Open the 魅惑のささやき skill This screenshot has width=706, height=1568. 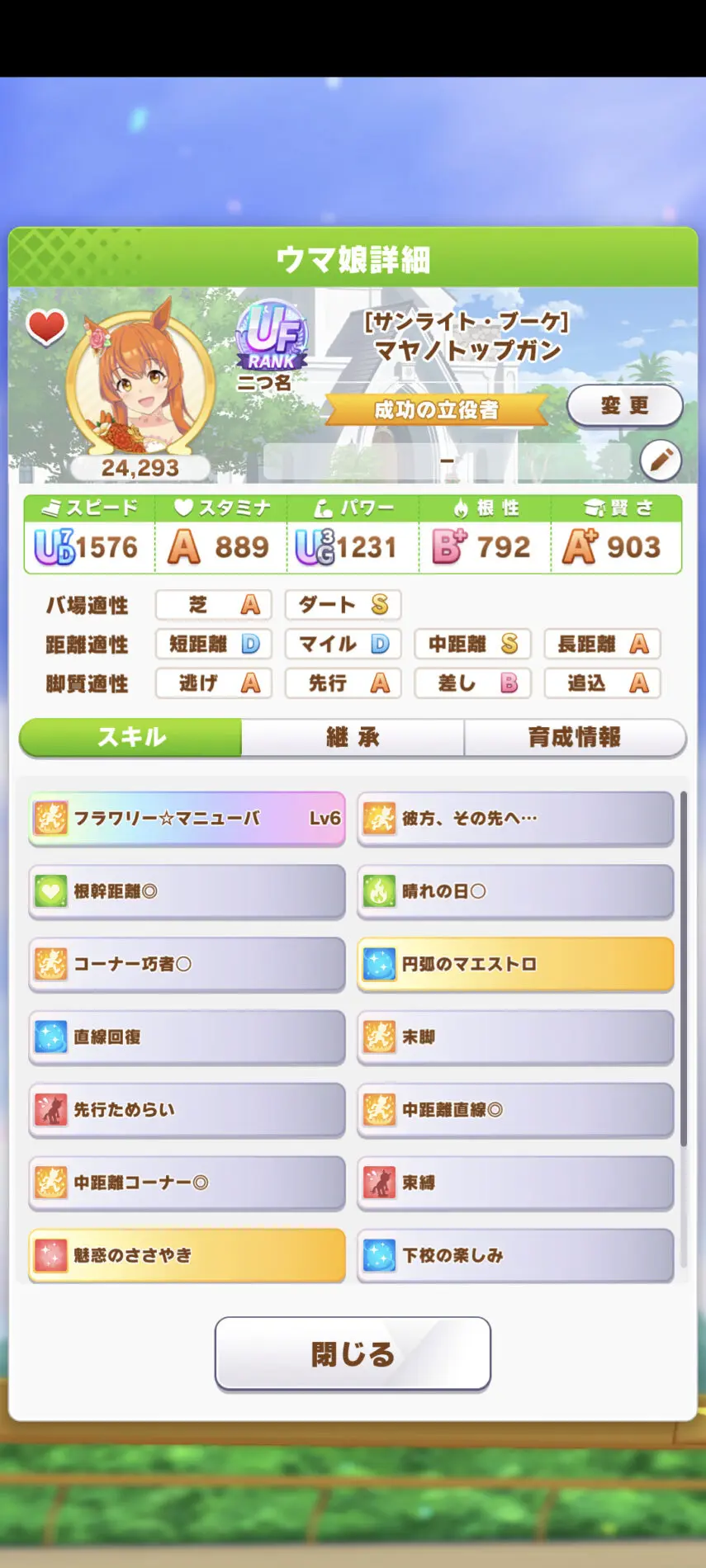pos(187,1254)
